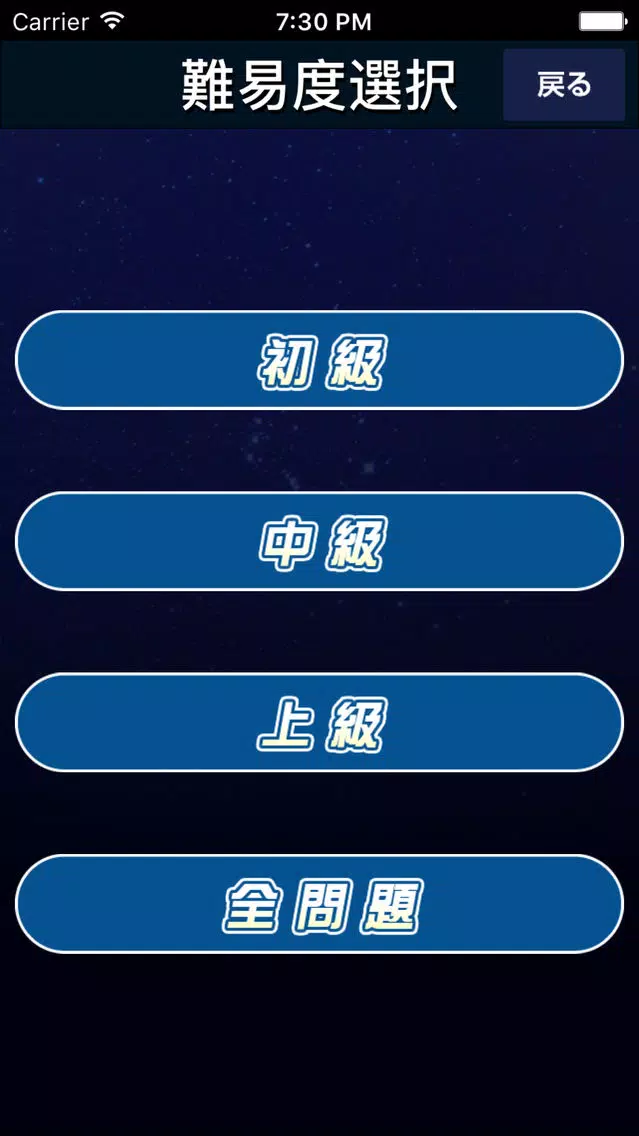This screenshot has width=639, height=1136.
Task: Tap the 戻る back button
Action: [x=564, y=86]
